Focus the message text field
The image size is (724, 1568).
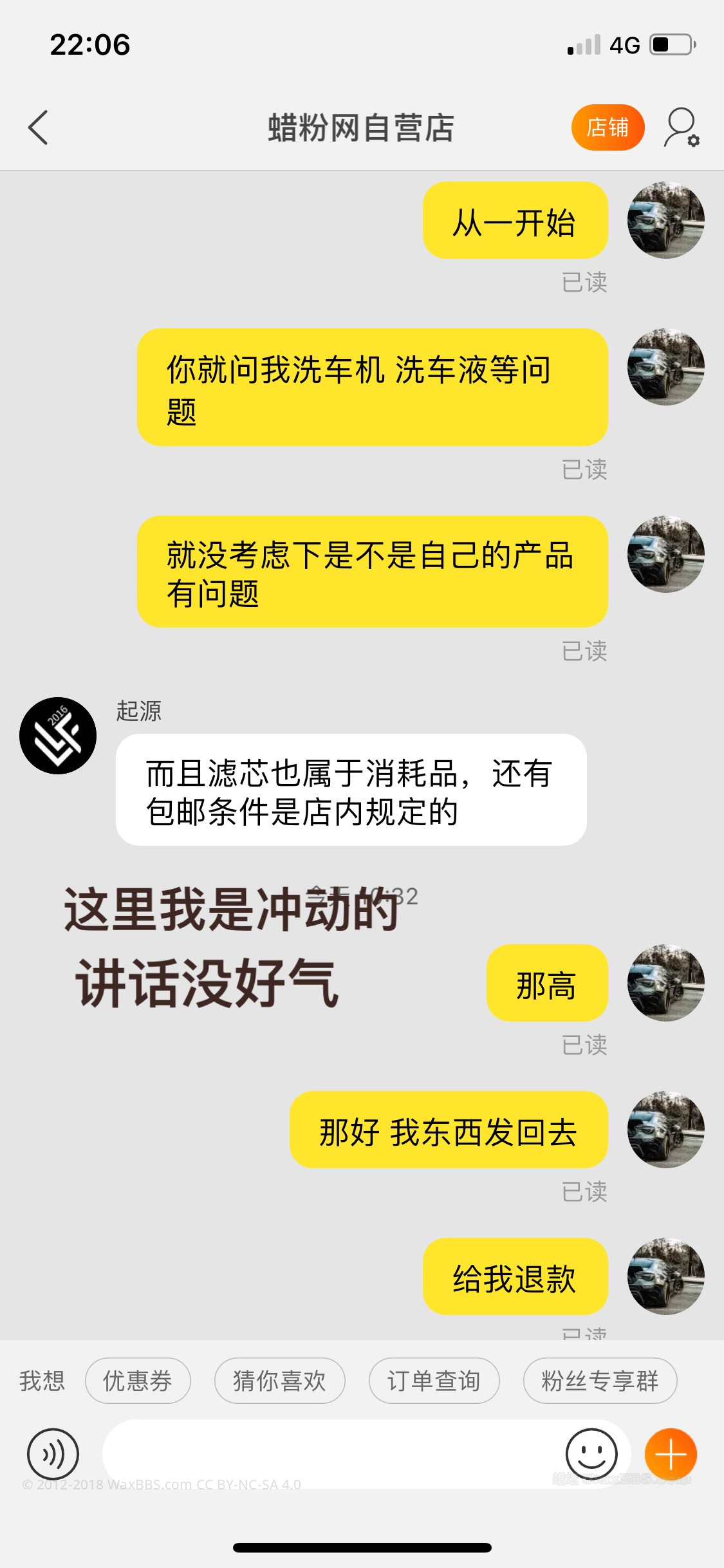[328, 1453]
